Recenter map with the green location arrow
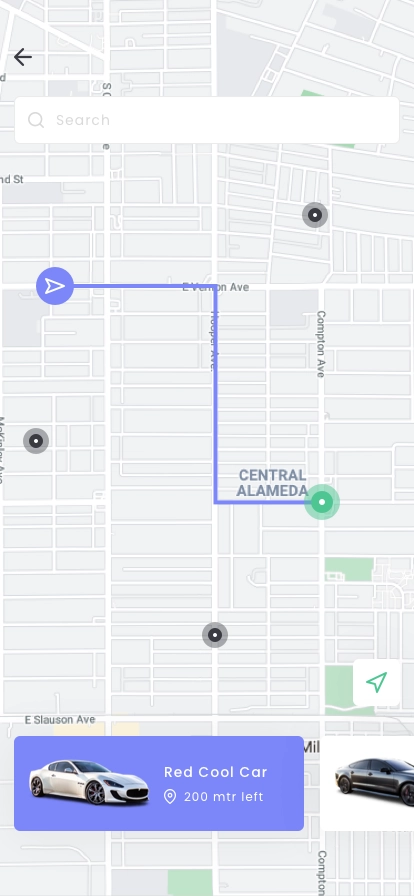Viewport: 414px width, 896px height. tap(376, 682)
